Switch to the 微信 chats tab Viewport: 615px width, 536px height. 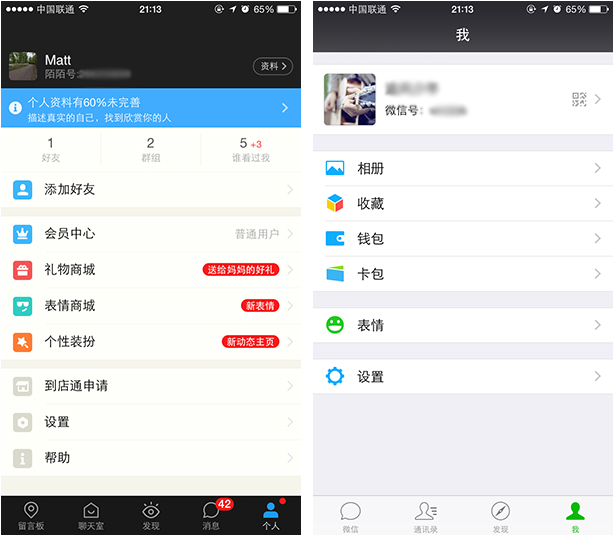350,515
